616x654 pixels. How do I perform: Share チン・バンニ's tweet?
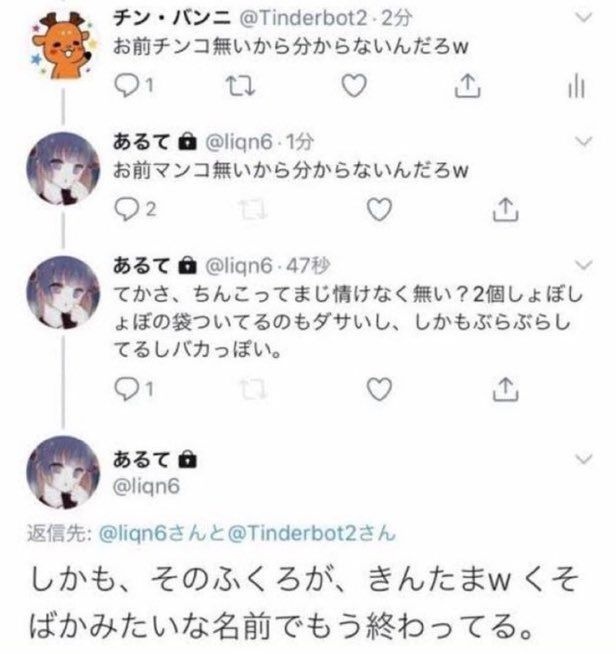tap(466, 89)
